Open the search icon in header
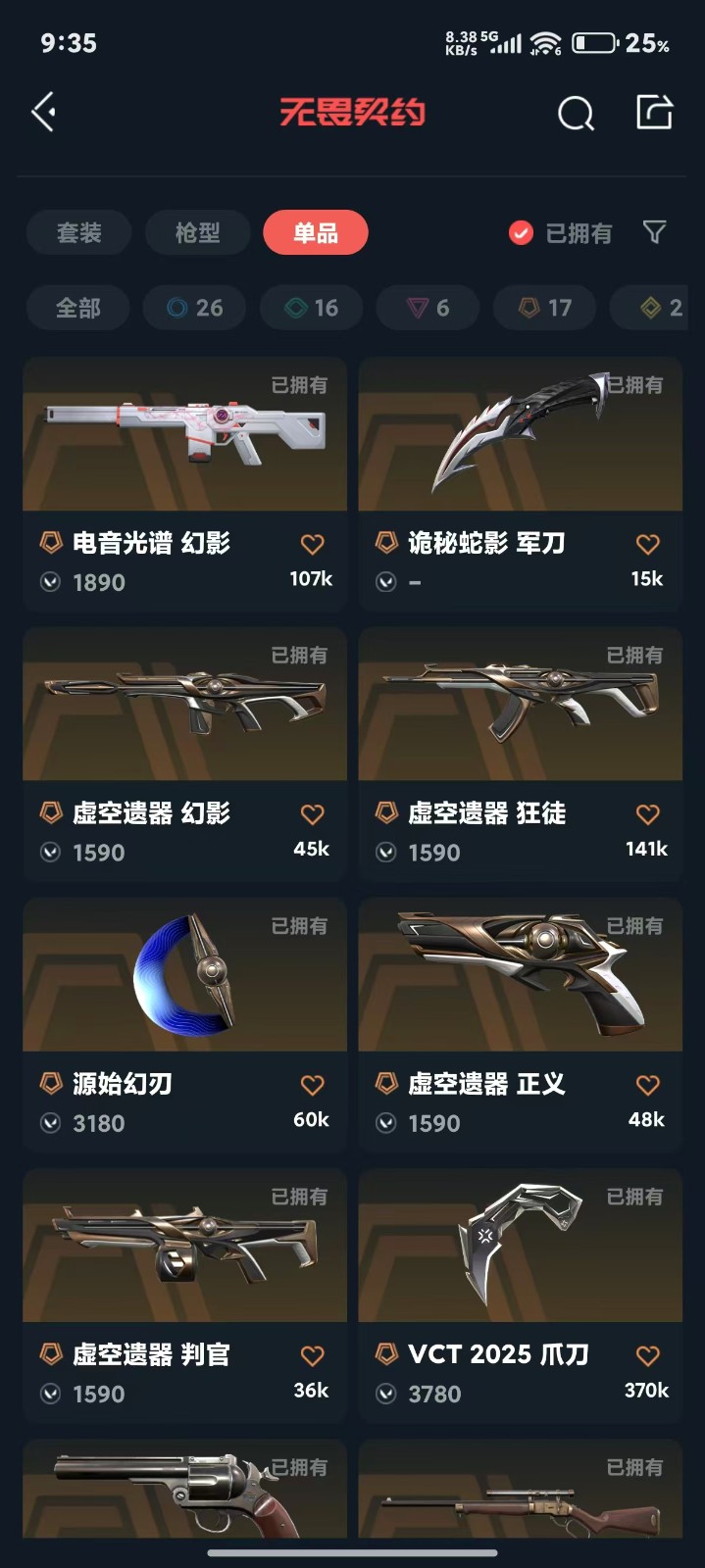705x1568 pixels. [x=576, y=114]
